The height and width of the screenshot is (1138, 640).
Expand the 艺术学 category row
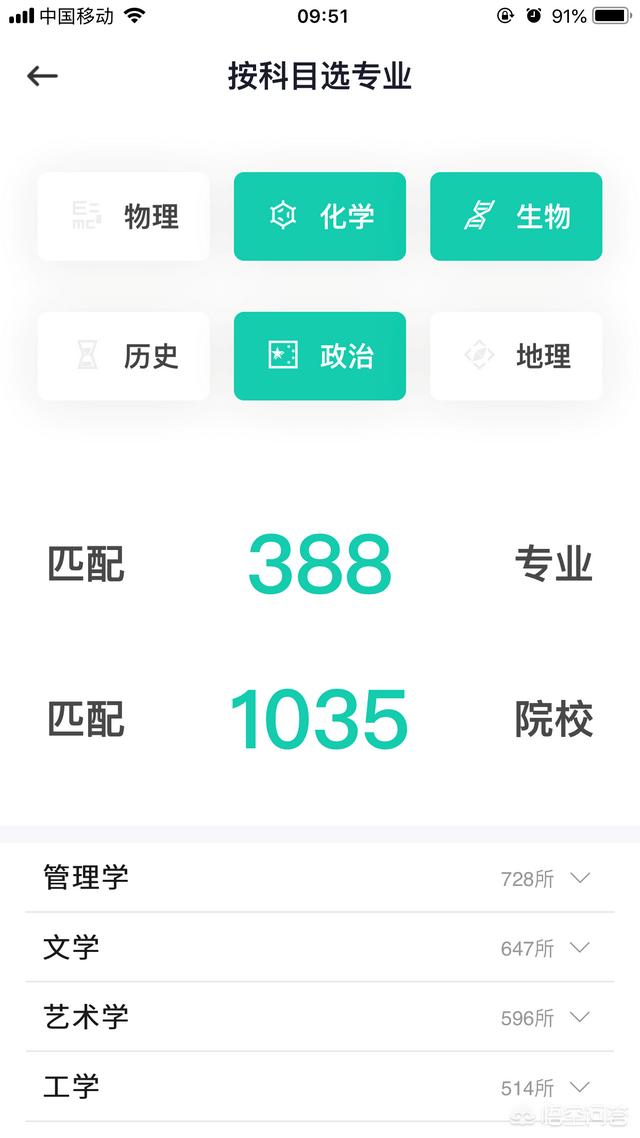[320, 1017]
